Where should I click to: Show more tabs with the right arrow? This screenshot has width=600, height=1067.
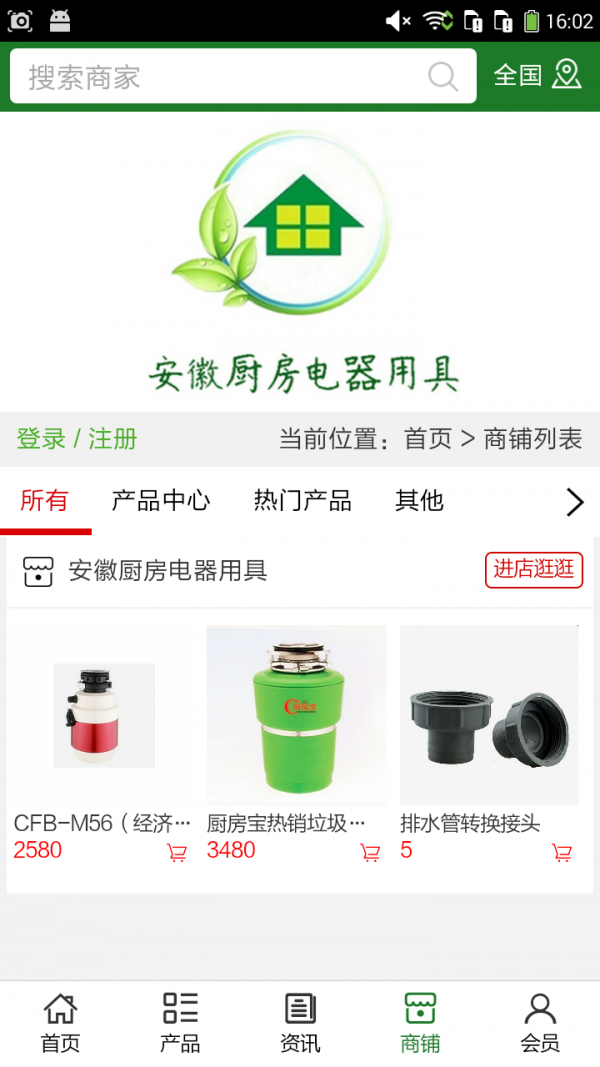click(x=574, y=502)
